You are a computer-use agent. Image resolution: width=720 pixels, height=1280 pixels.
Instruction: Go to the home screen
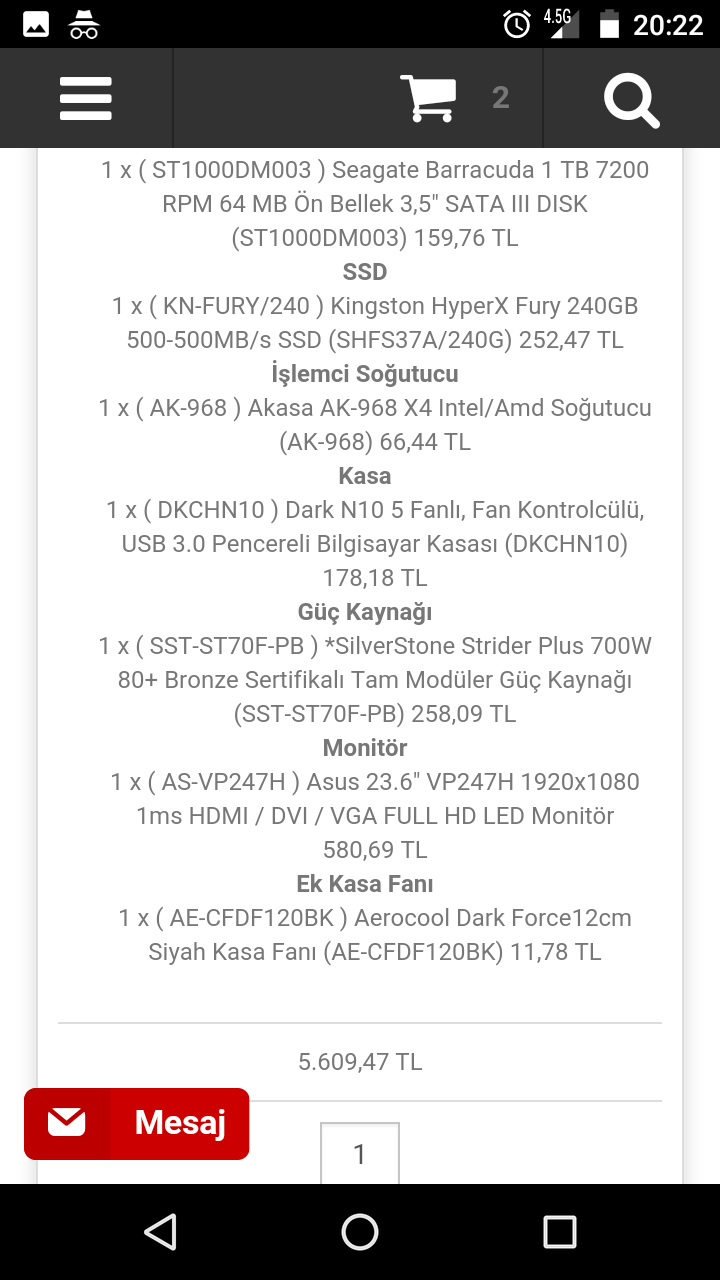(x=360, y=1232)
